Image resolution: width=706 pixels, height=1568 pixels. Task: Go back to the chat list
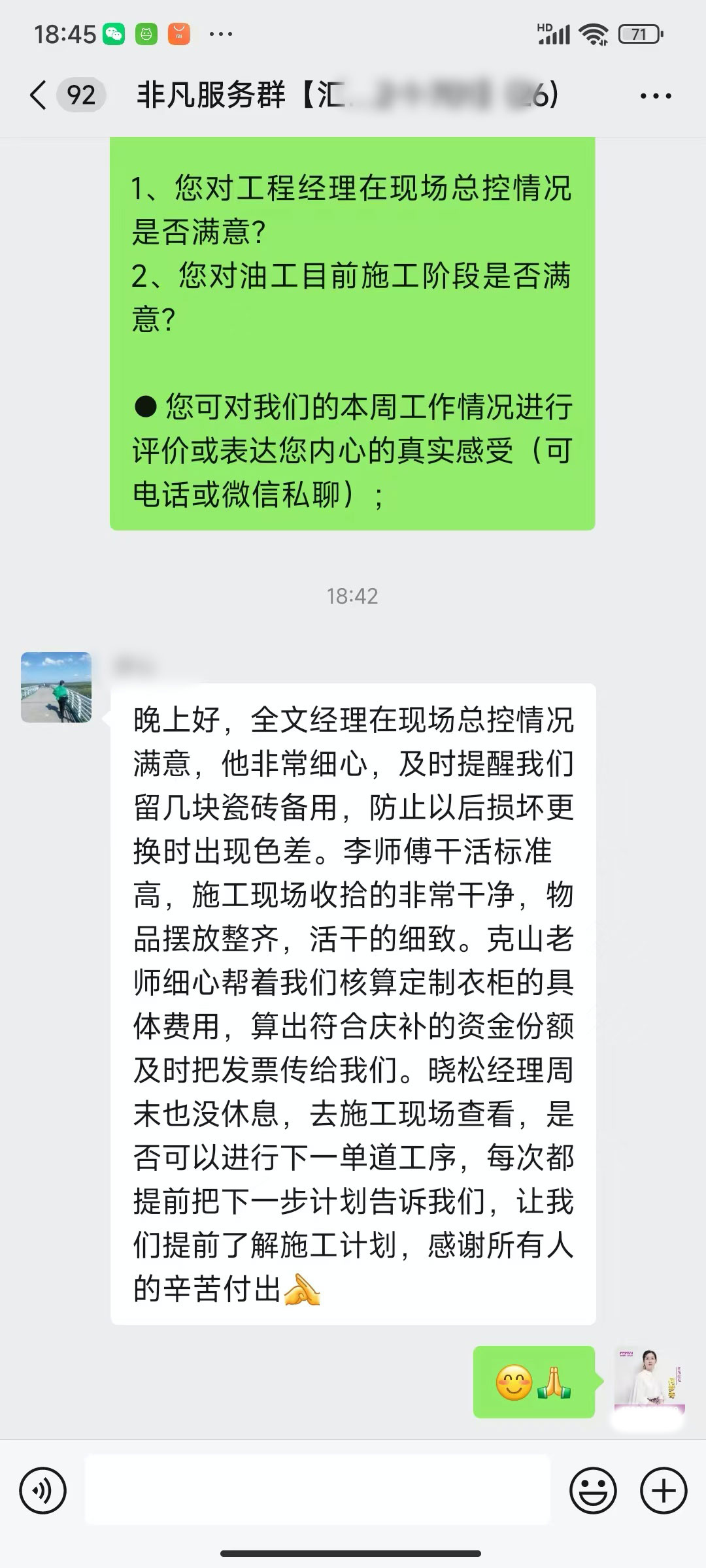click(39, 95)
